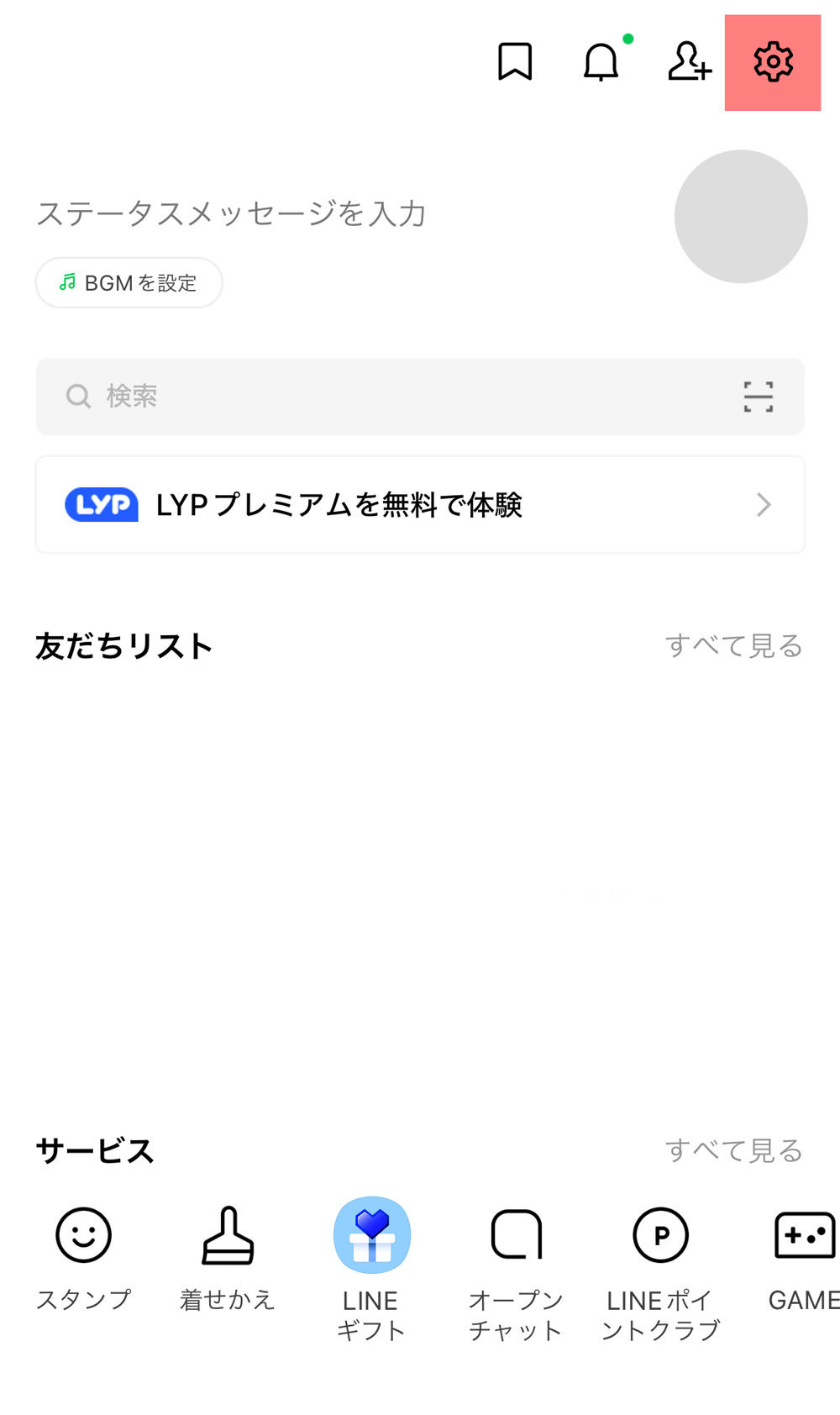Open the Keep bookmark icon
840x1415 pixels.
pos(515,62)
